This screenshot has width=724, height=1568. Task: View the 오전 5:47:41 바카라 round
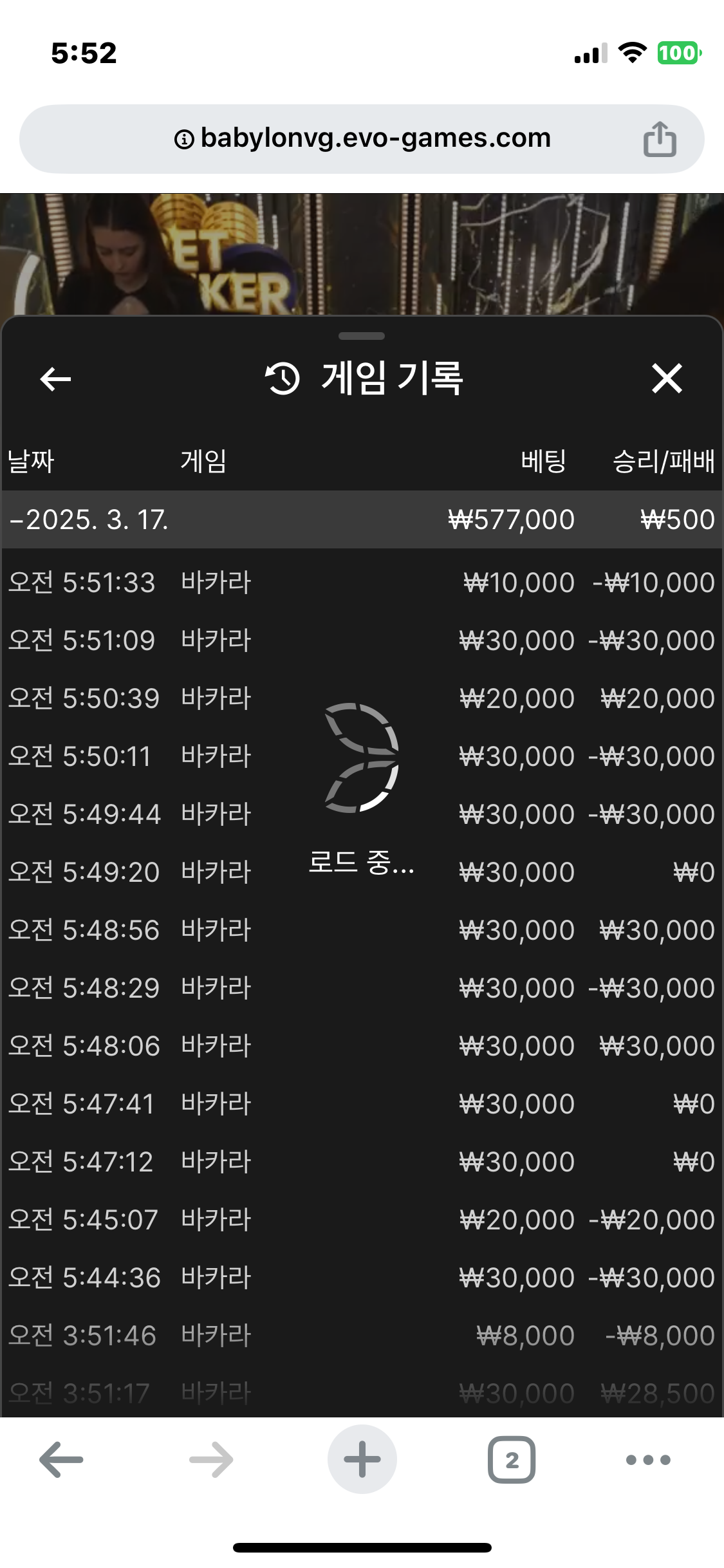(360, 1104)
